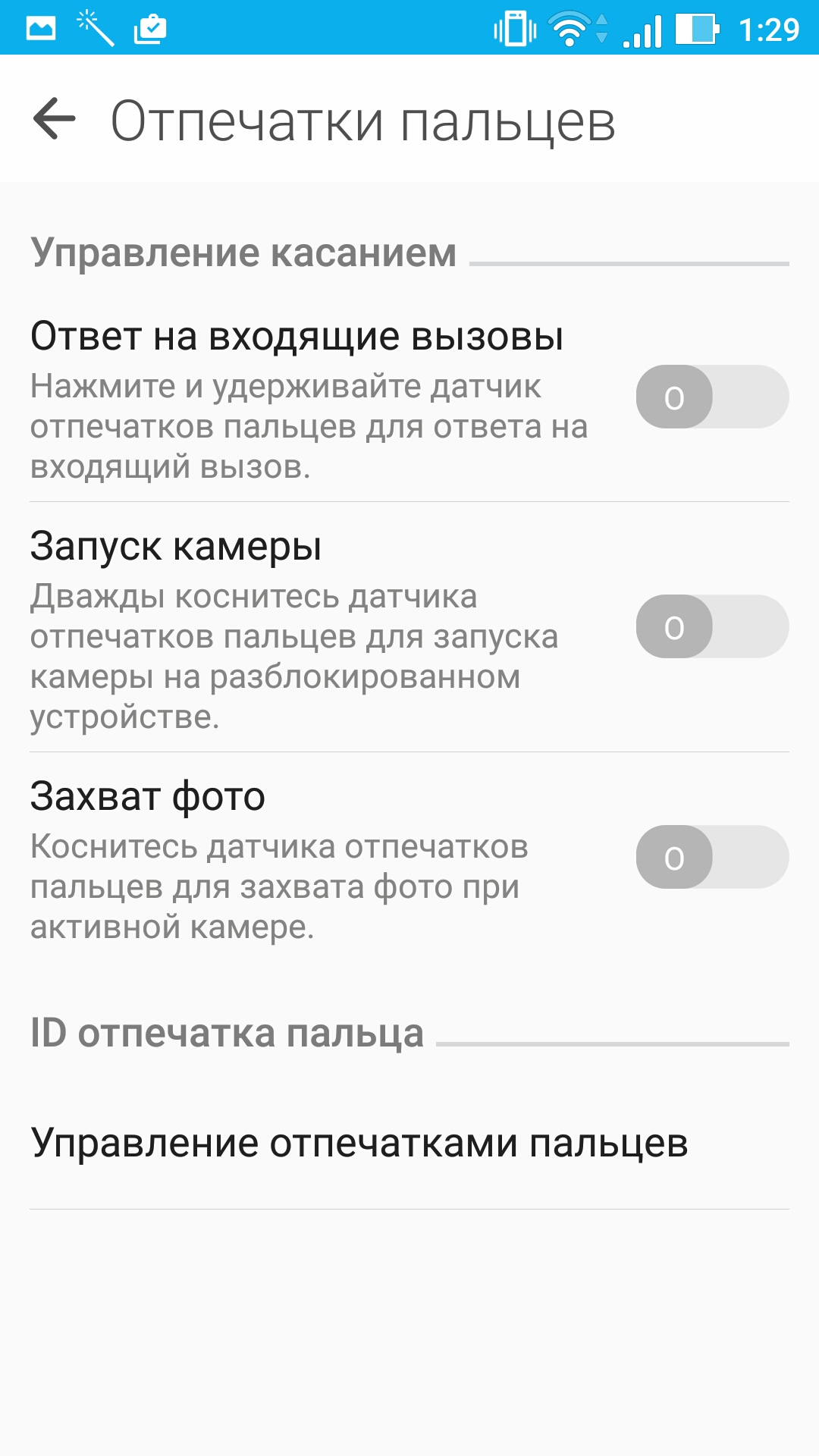Go back using the arrow icon
This screenshot has width=819, height=1456.
55,119
